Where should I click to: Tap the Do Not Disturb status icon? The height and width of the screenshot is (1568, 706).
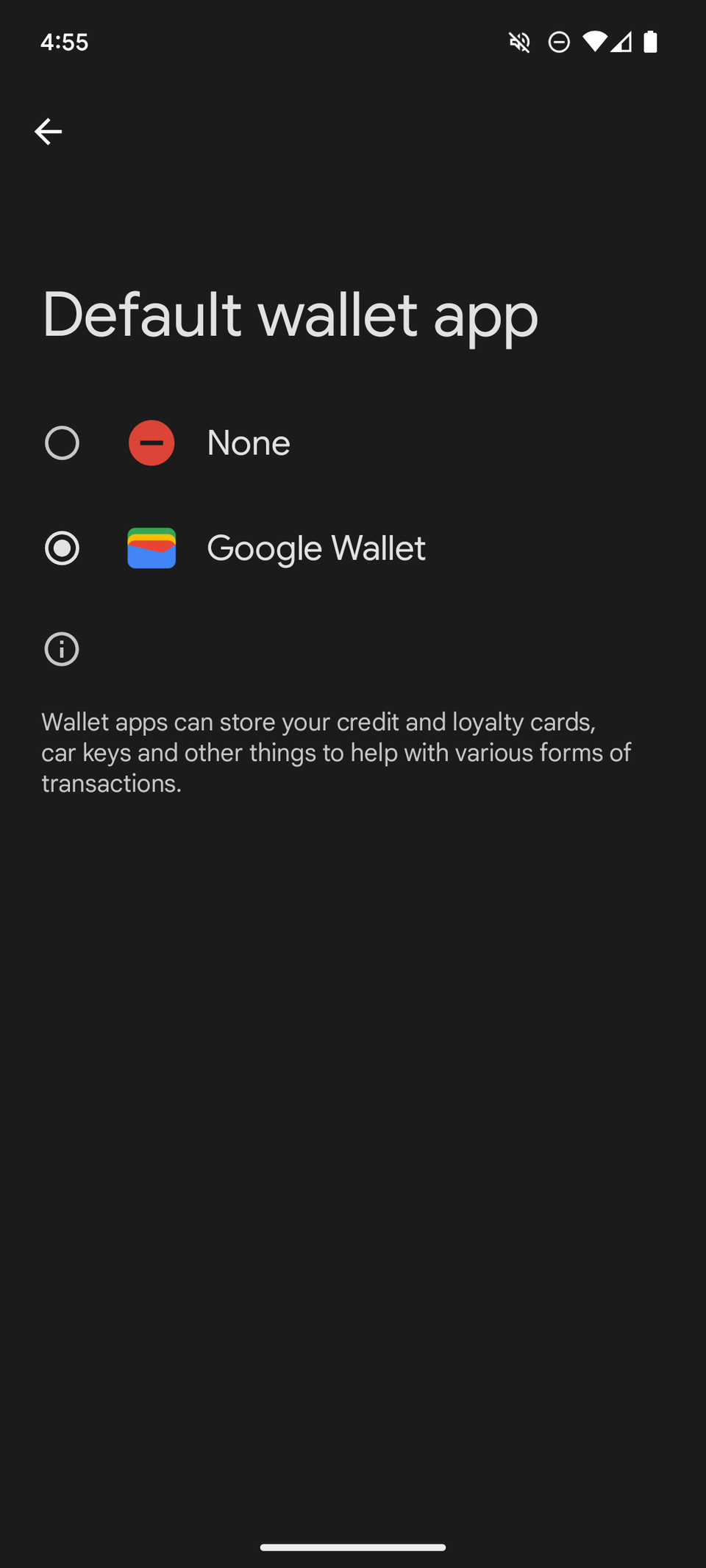pos(560,42)
